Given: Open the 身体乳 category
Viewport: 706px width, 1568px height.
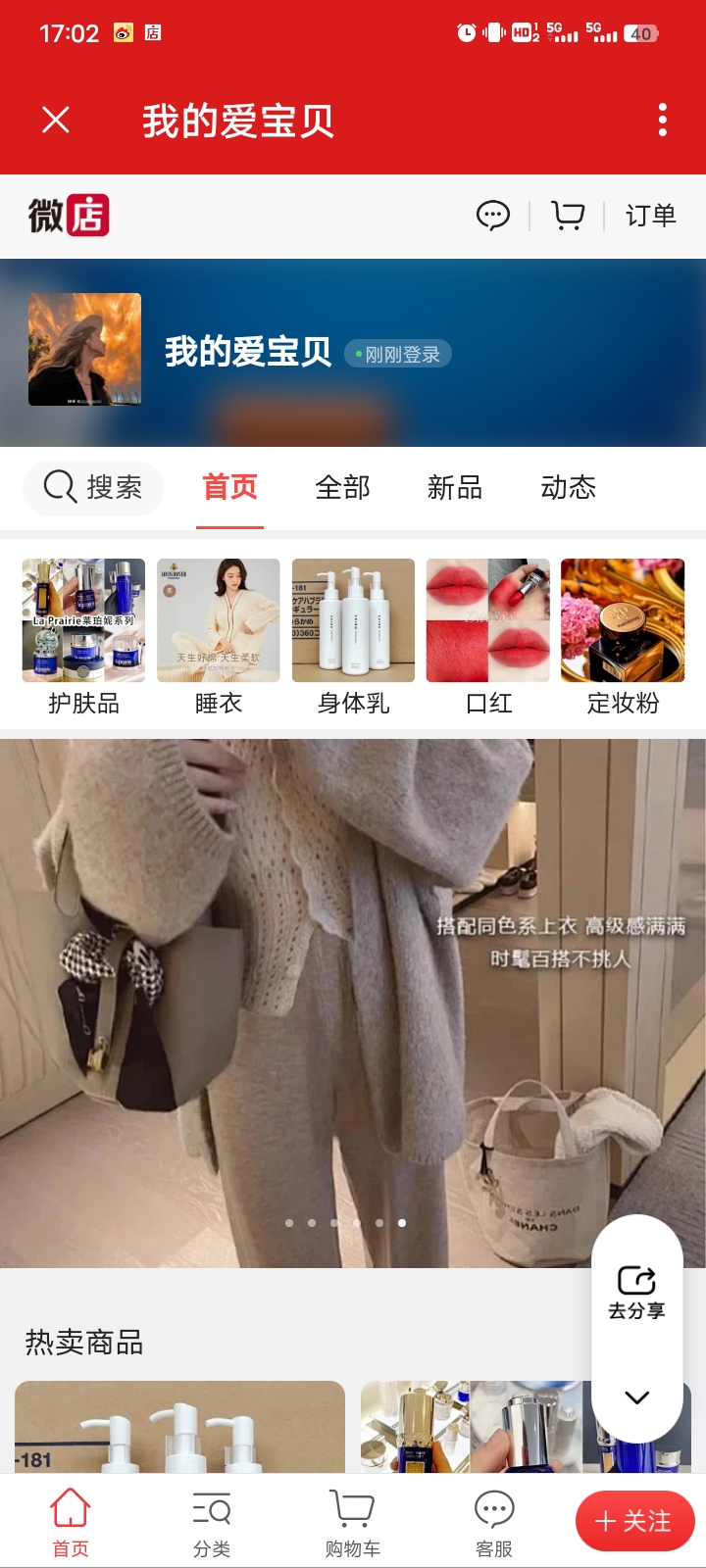Looking at the screenshot, I should click(353, 635).
